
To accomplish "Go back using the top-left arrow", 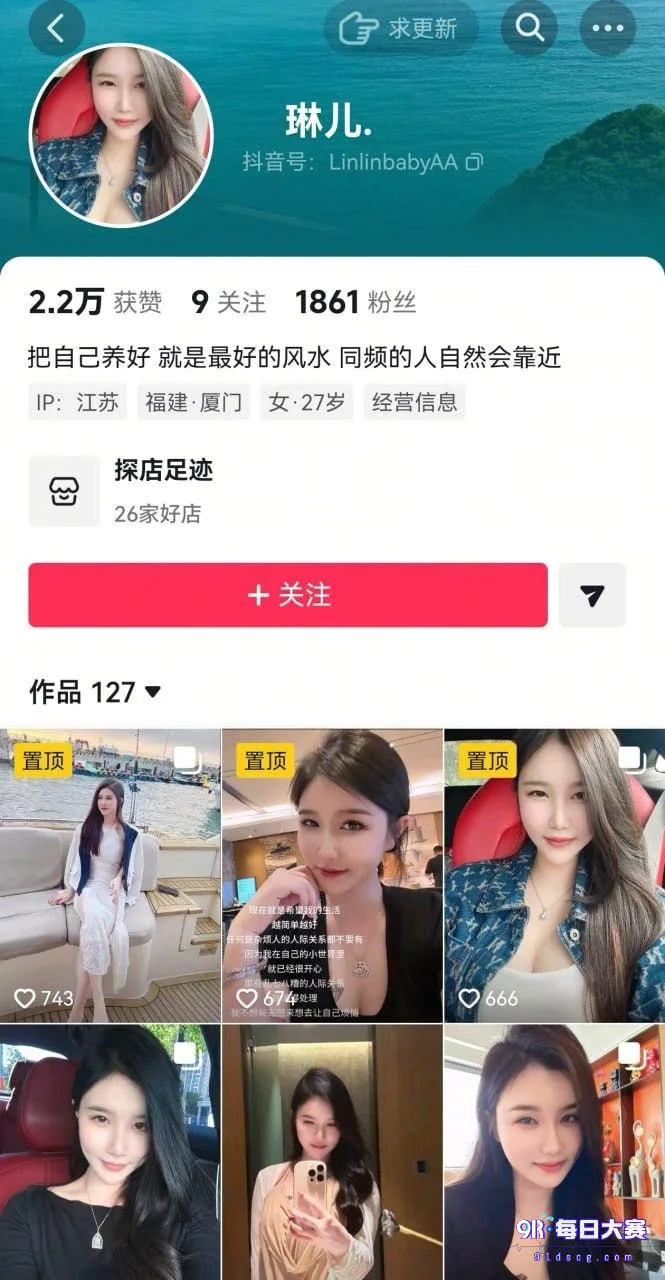I will [56, 28].
